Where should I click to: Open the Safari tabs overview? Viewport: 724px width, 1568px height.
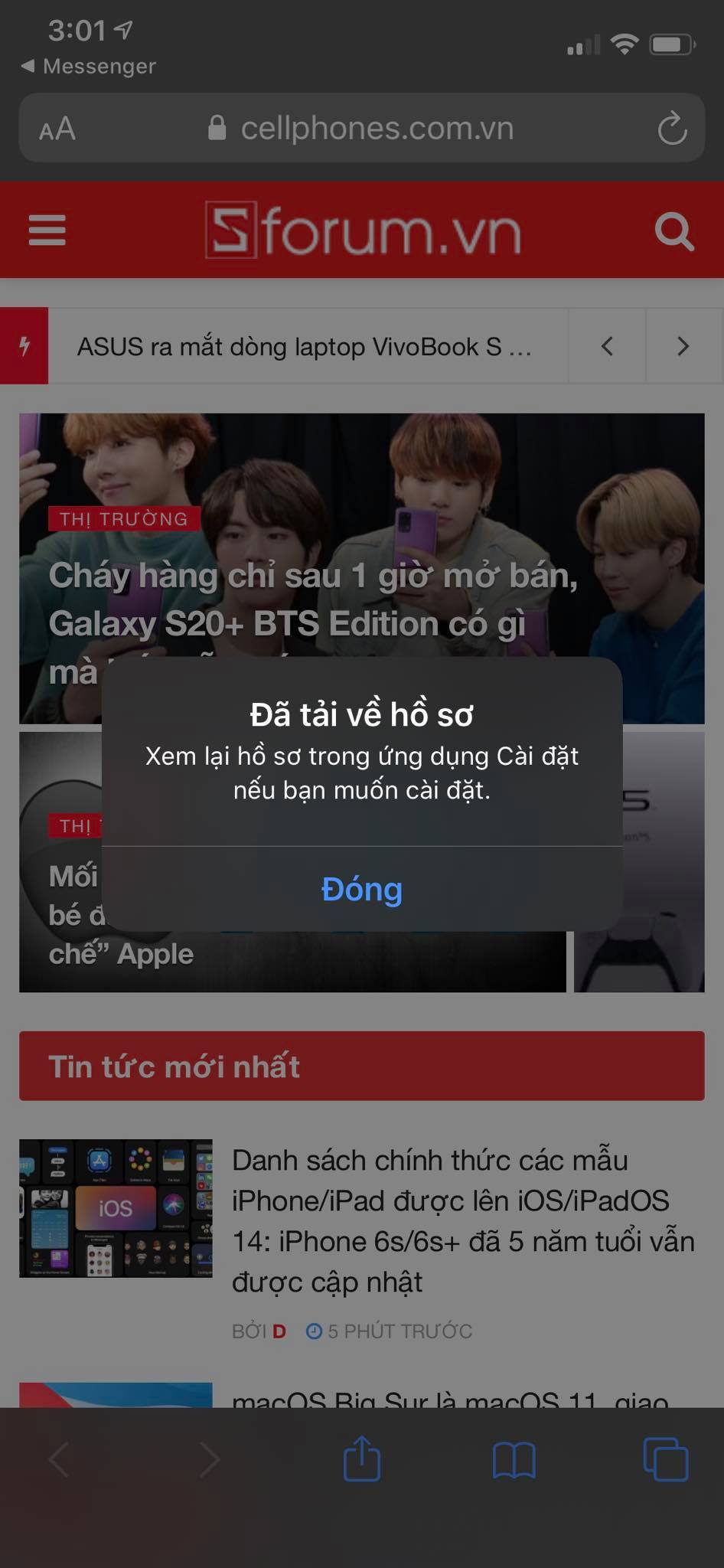click(x=665, y=1459)
